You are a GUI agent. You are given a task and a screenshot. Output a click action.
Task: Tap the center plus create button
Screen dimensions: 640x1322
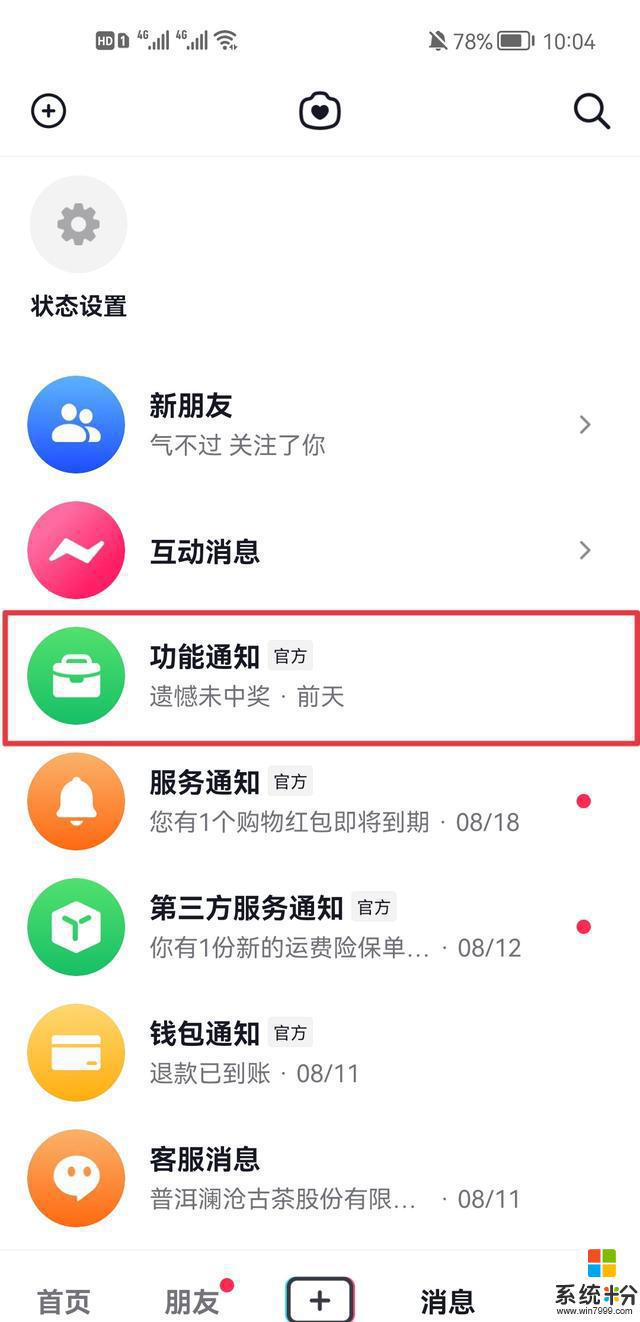(x=320, y=1300)
